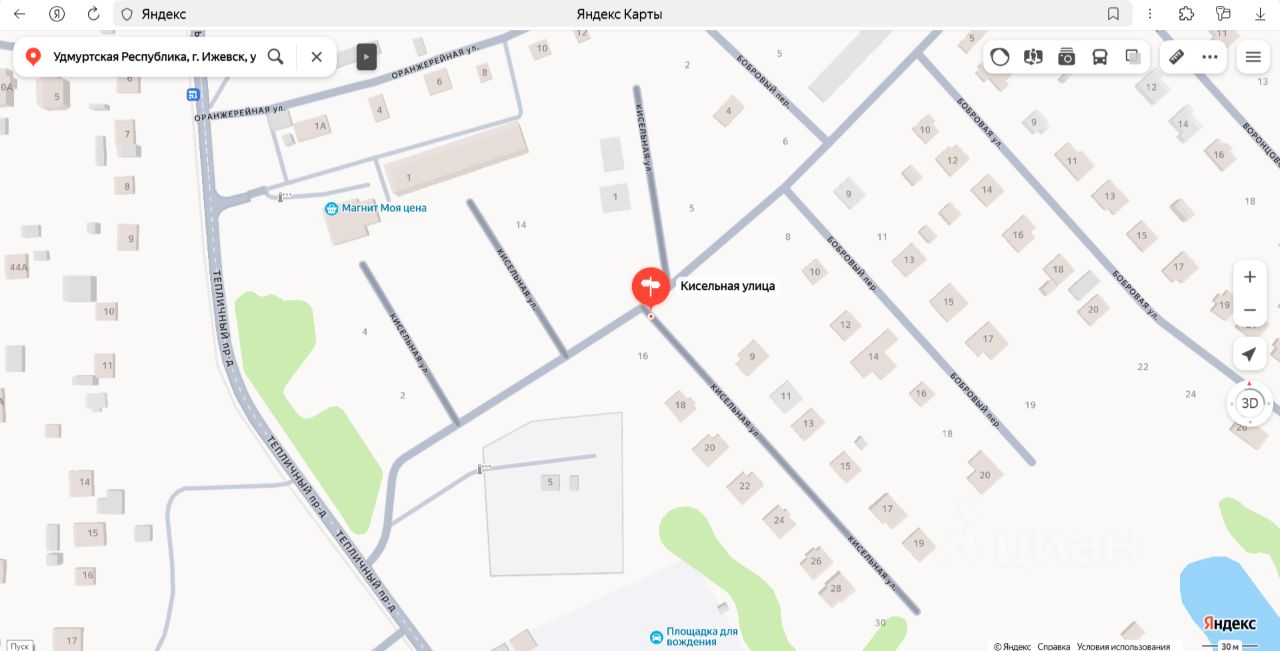Bookmark this page in the browser

1113,14
